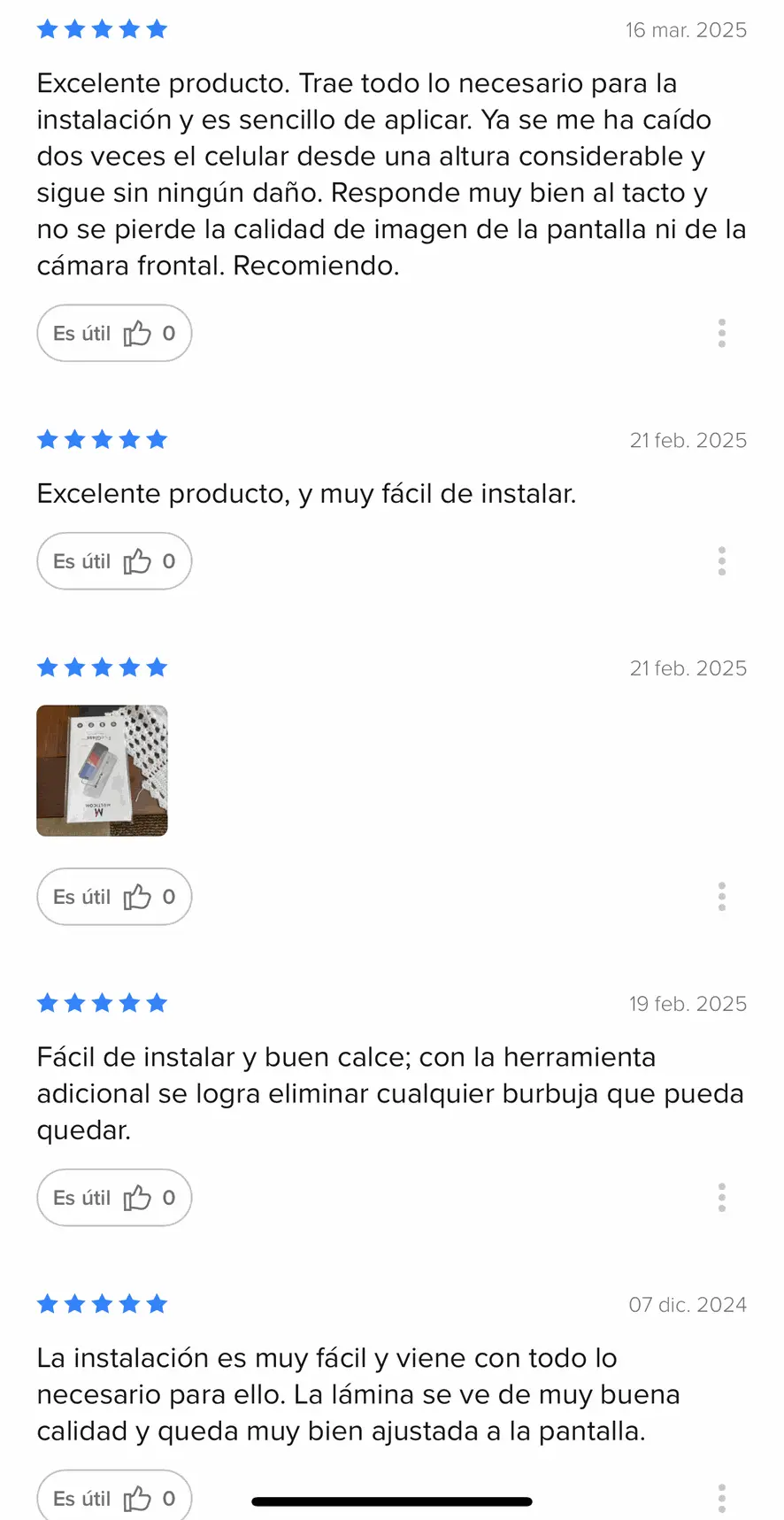This screenshot has width=784, height=1520.
Task: Open options for the 07 dic. 2024 review
Action: 722,1498
